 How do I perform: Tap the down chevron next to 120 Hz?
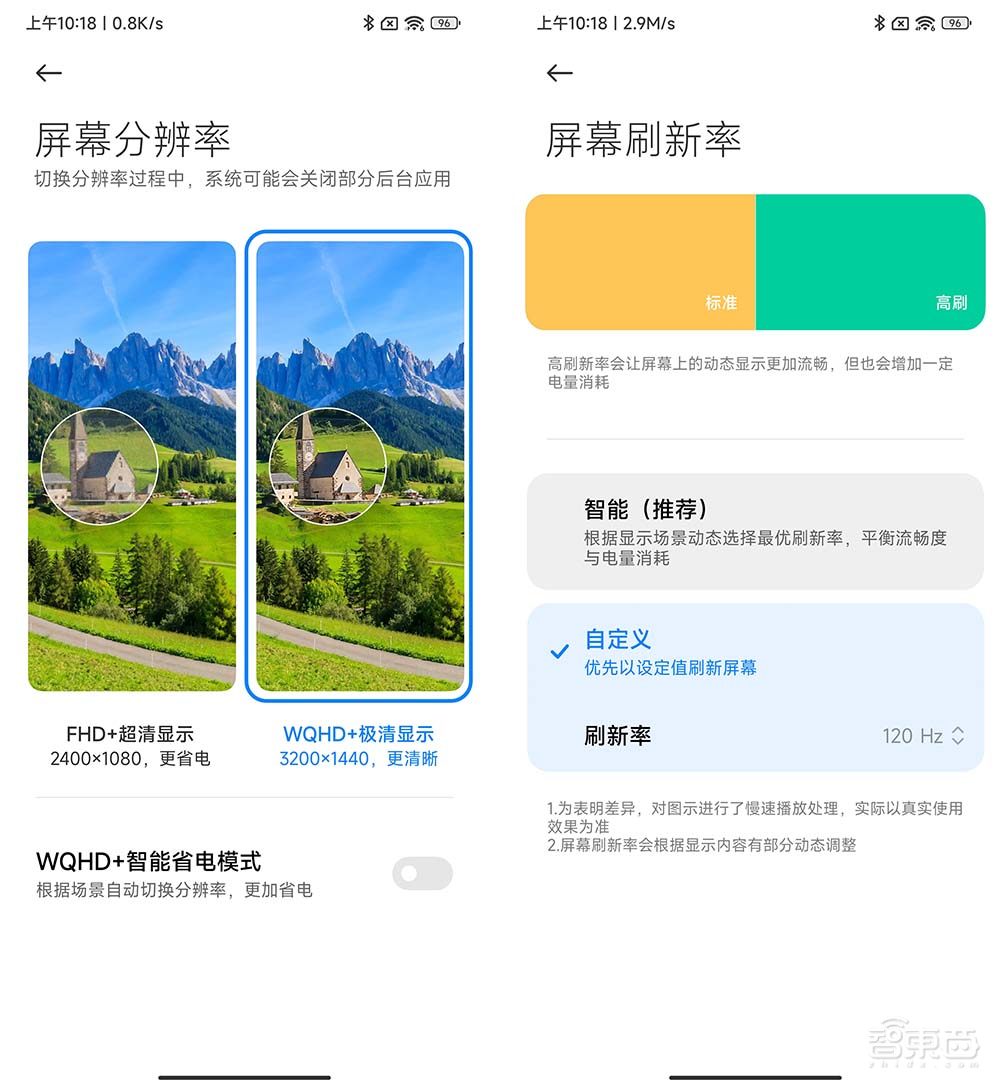(958, 743)
